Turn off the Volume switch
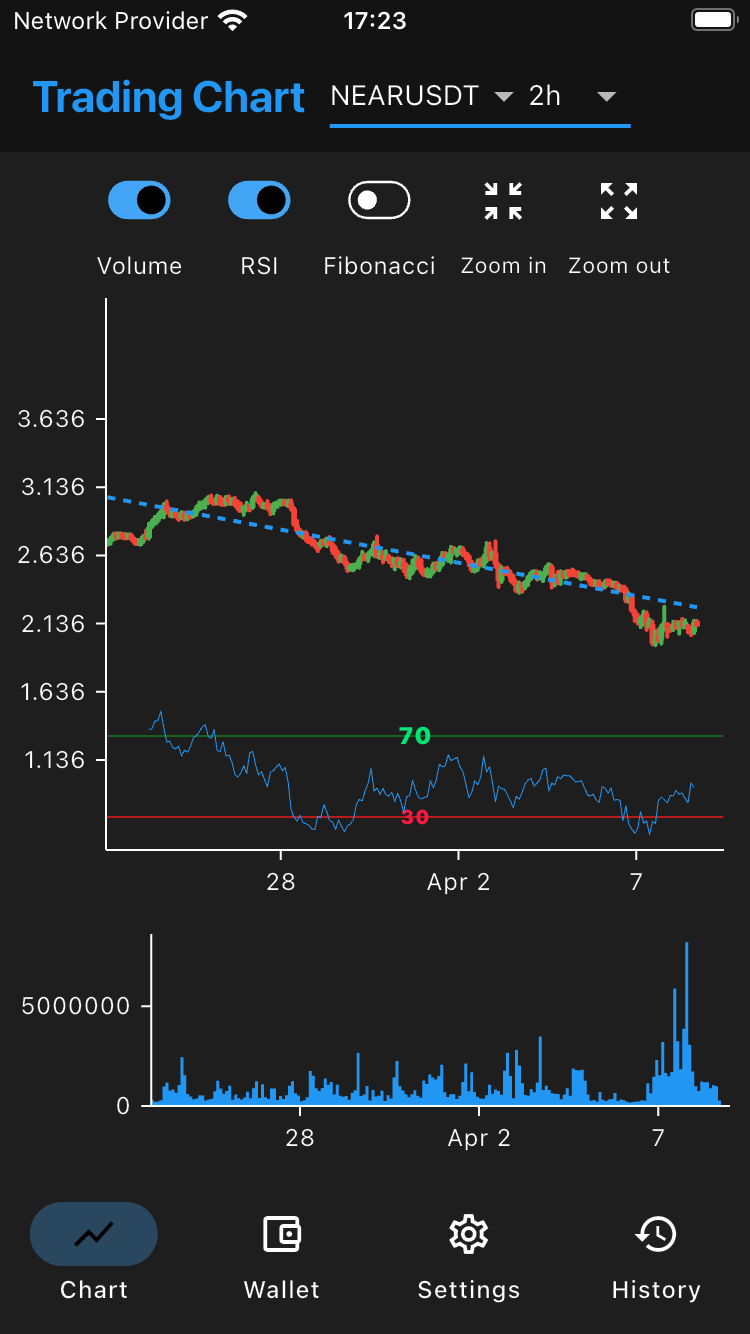Image resolution: width=750 pixels, height=1334 pixels. pyautogui.click(x=139, y=200)
